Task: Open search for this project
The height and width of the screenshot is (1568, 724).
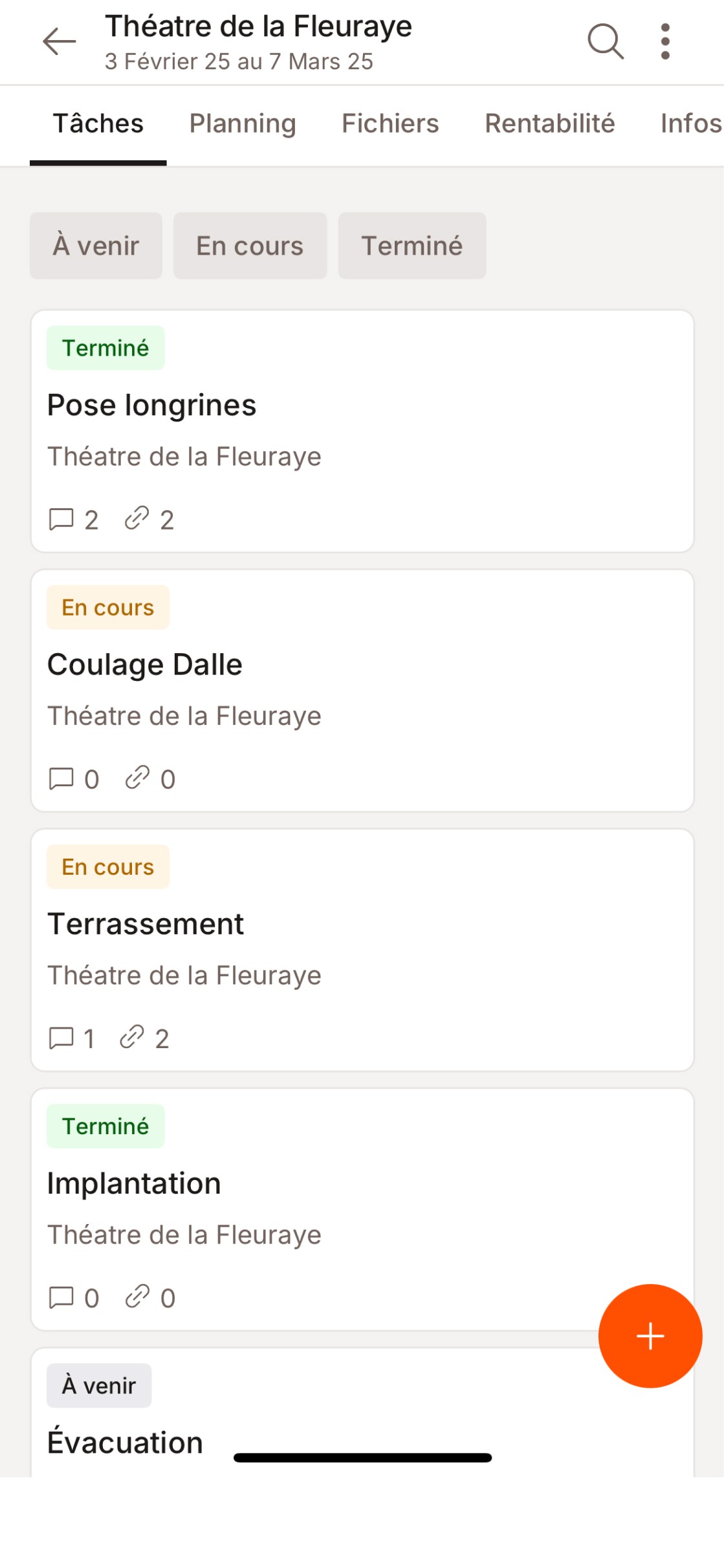Action: 605,42
